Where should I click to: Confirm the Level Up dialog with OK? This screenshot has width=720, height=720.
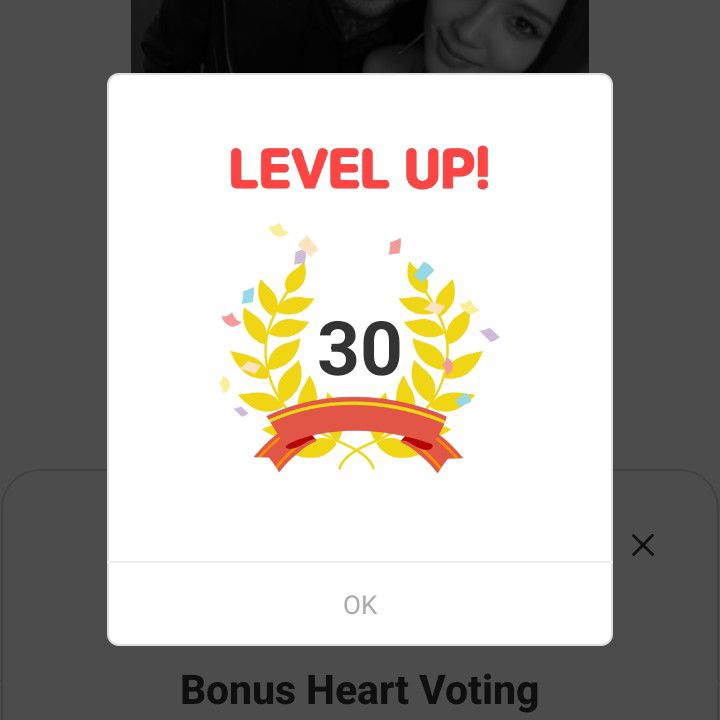(360, 604)
